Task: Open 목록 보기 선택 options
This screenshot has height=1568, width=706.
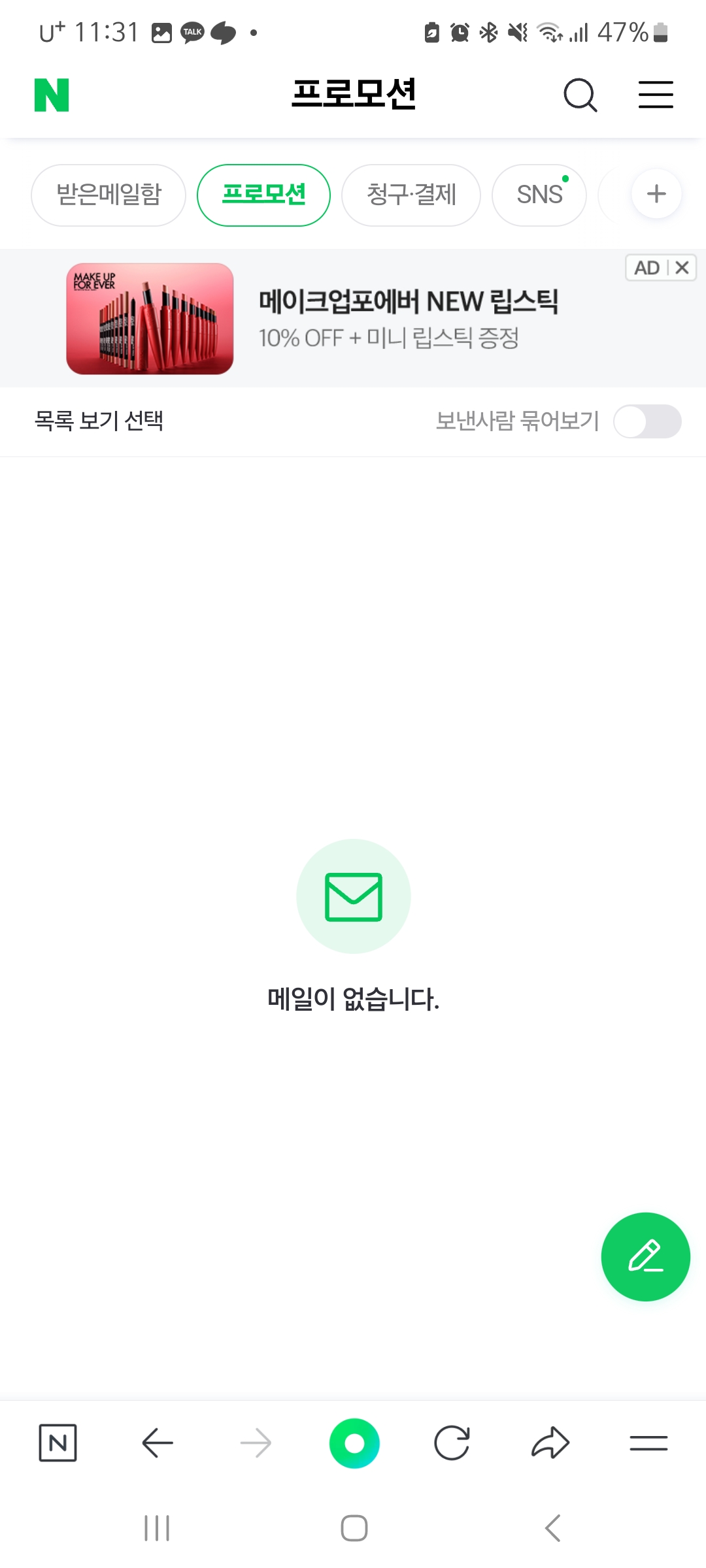Action: 99,421
